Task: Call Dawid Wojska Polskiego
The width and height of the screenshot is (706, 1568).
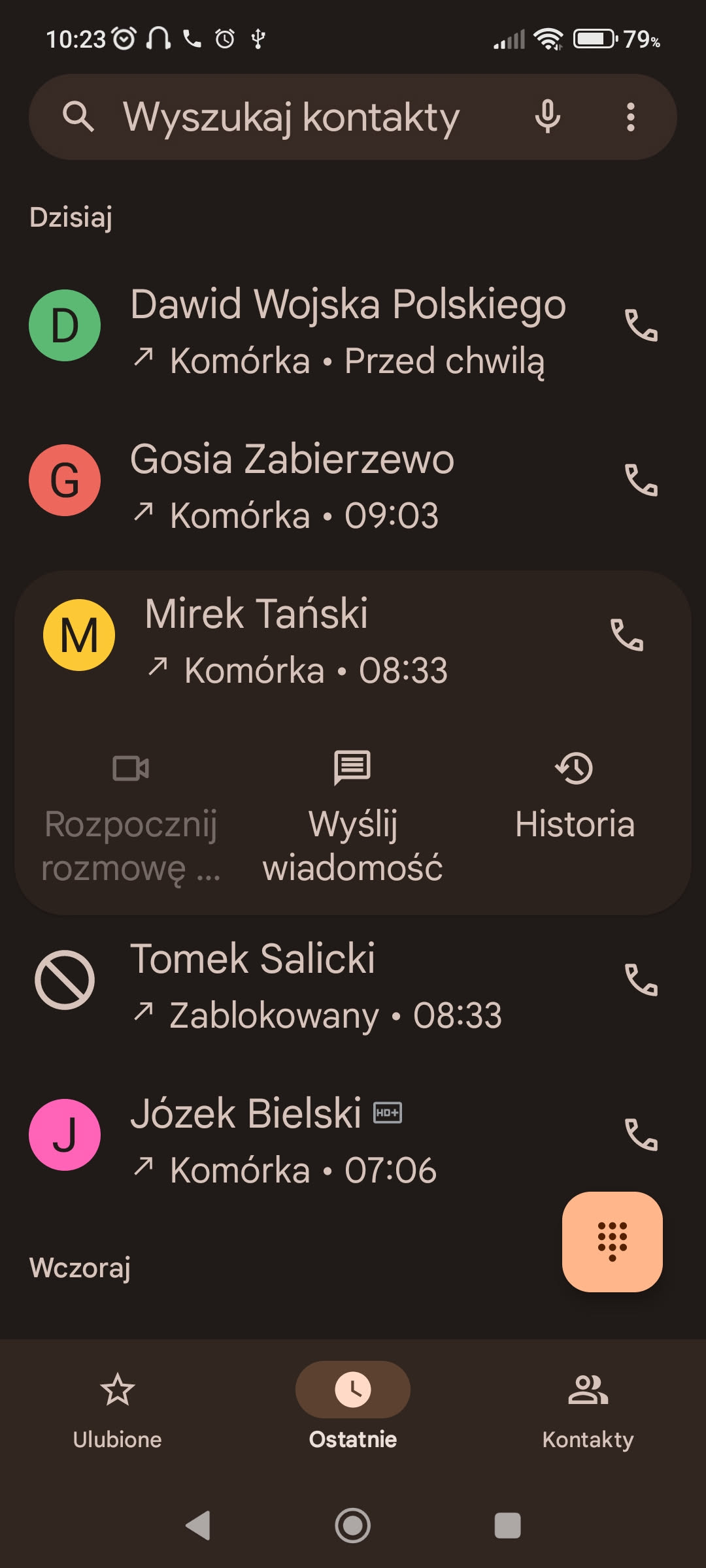Action: click(x=641, y=325)
